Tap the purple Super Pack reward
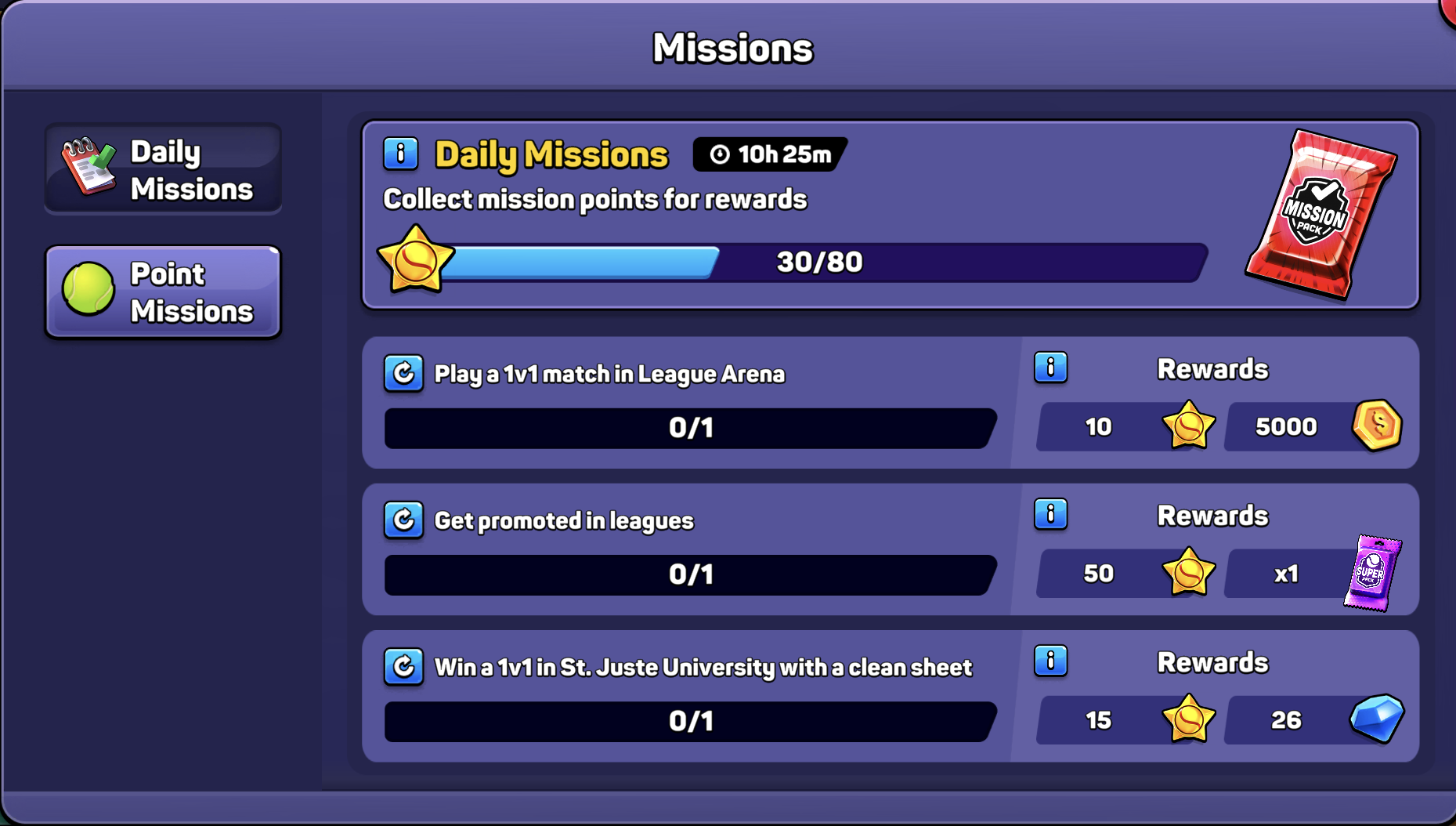Viewport: 1456px width, 826px height. (x=1371, y=573)
